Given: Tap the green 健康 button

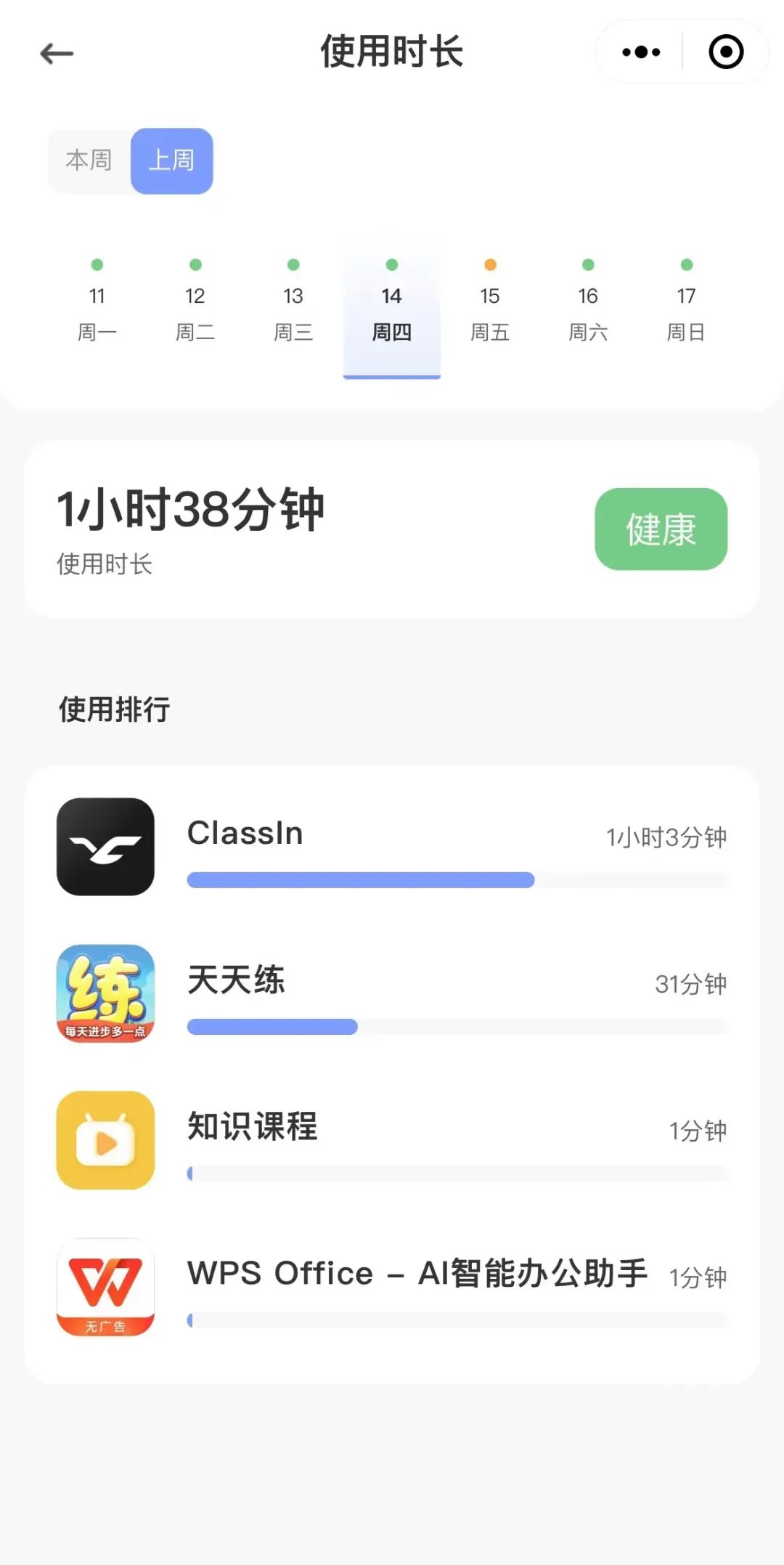Looking at the screenshot, I should 661,529.
